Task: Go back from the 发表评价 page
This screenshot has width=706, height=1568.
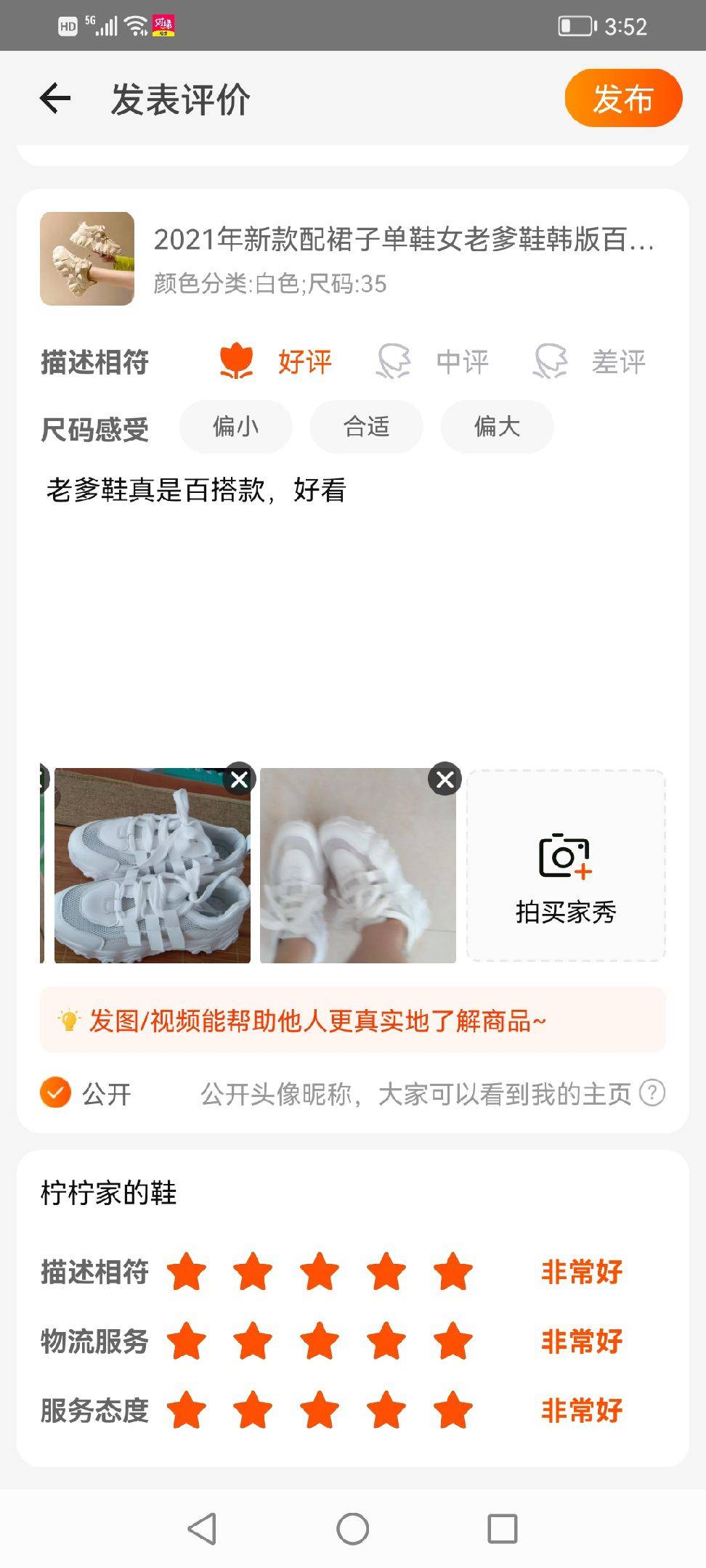Action: pos(55,98)
